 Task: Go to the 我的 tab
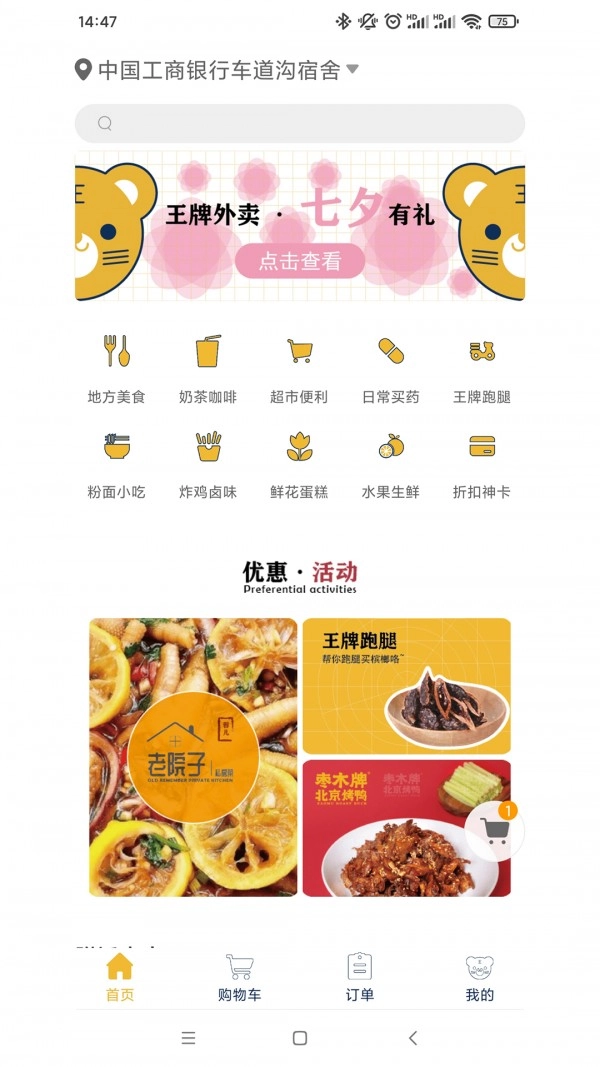(480, 977)
